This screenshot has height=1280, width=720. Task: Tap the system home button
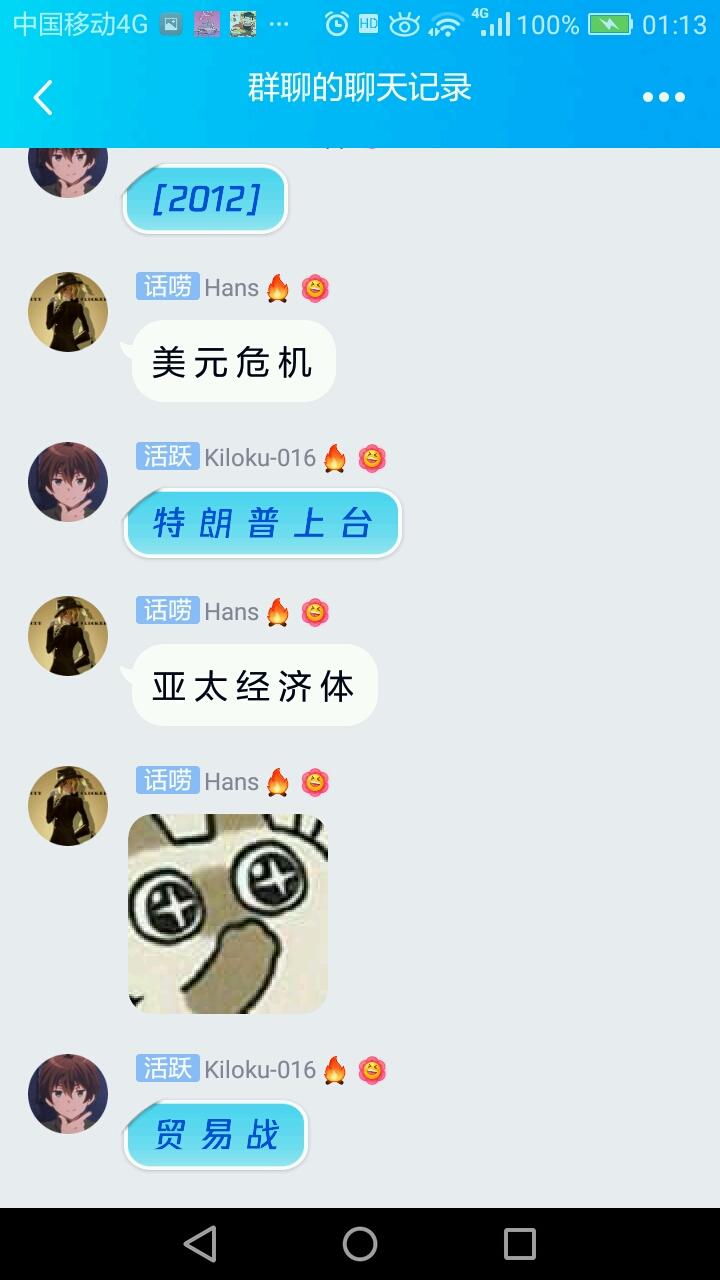pos(360,1244)
